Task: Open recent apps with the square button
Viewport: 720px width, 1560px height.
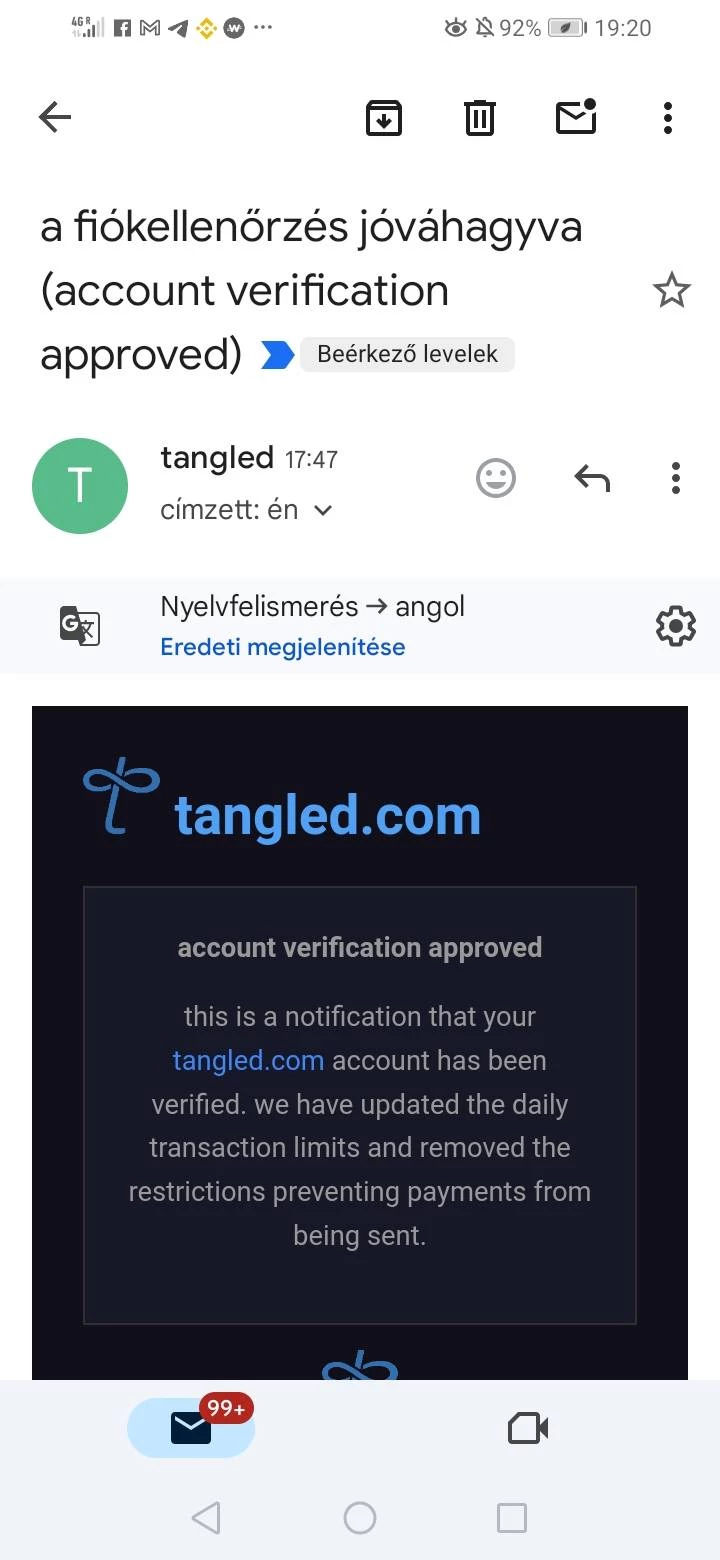Action: coord(512,1518)
